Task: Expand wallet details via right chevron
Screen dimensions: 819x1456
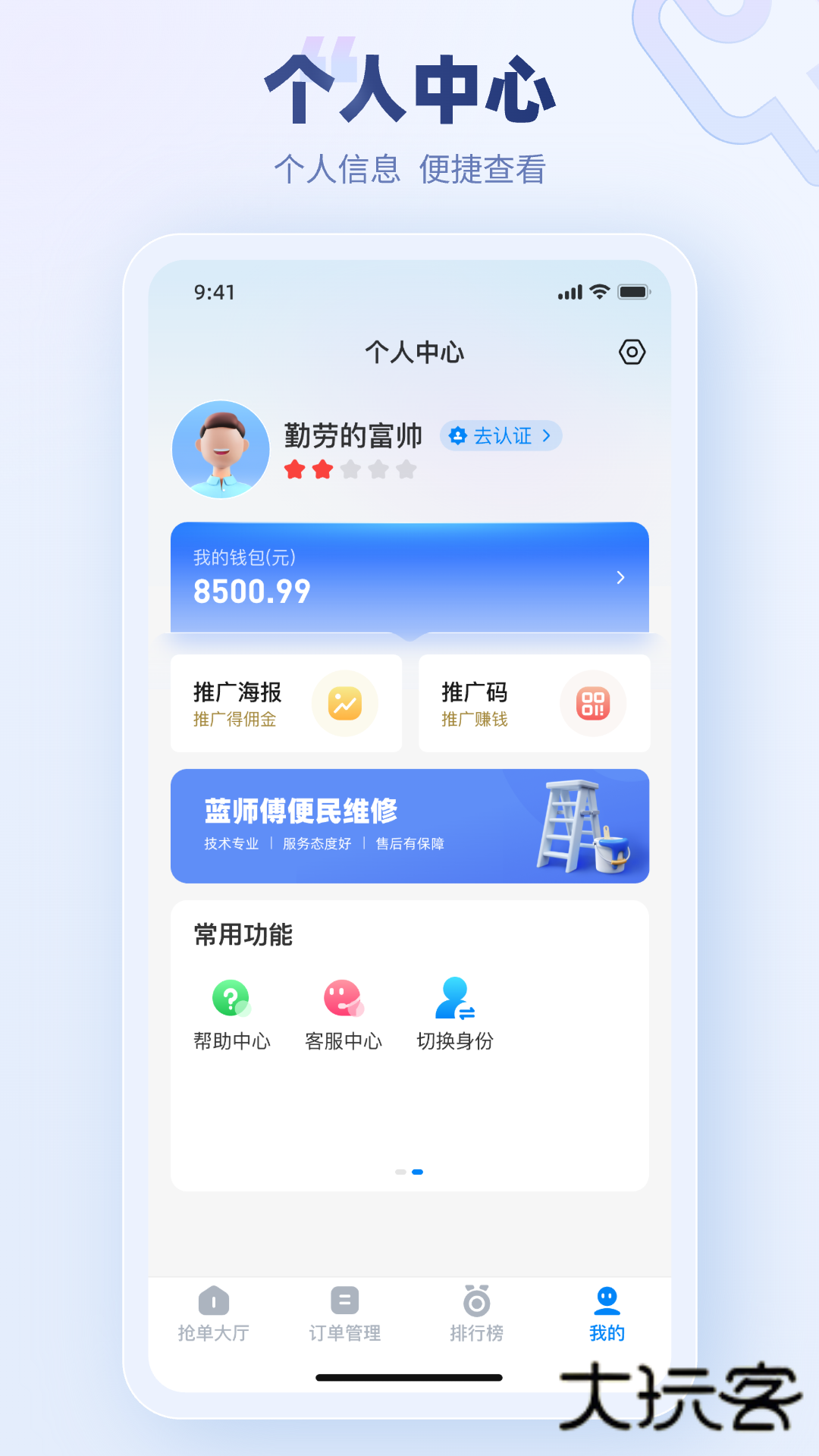Action: point(621,577)
